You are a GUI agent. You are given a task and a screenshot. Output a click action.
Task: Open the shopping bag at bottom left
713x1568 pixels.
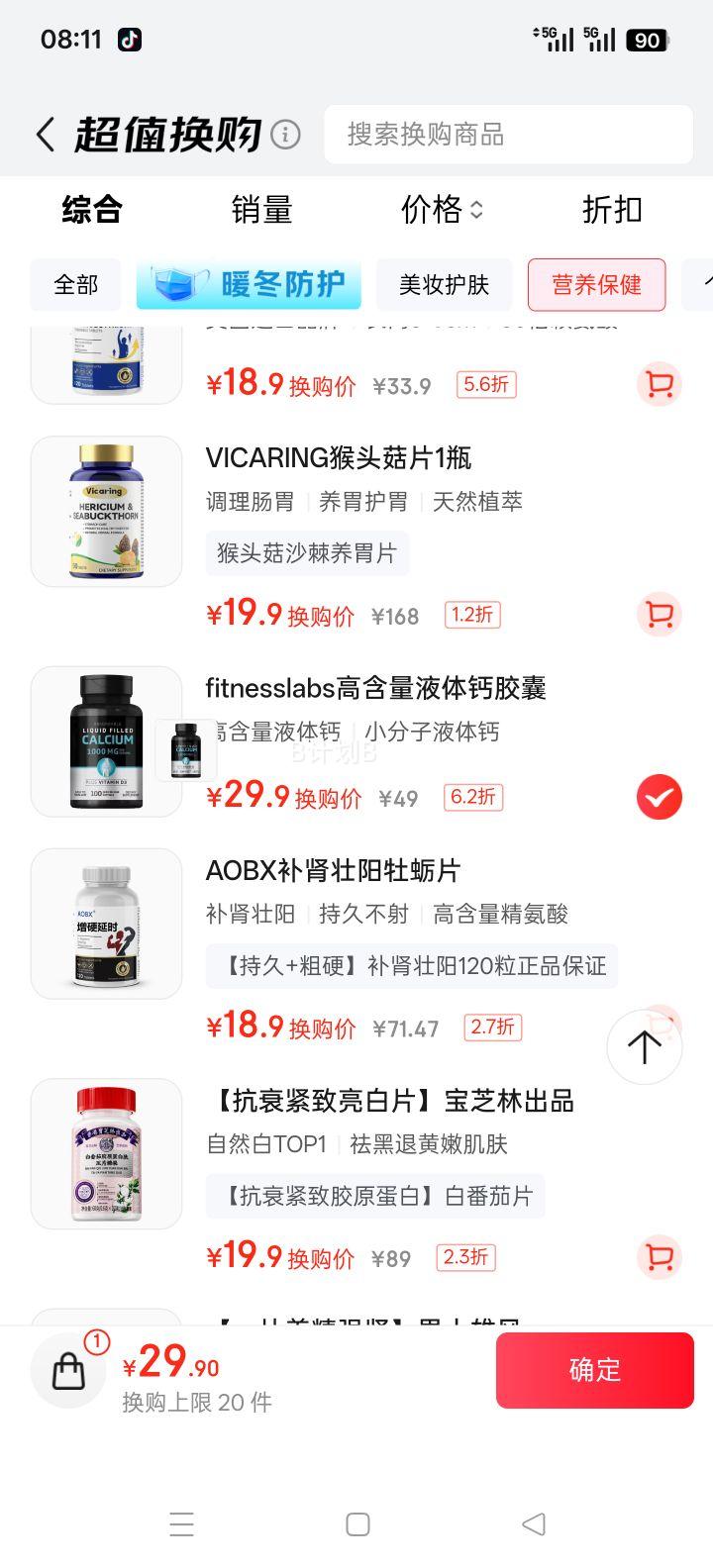coord(67,1371)
